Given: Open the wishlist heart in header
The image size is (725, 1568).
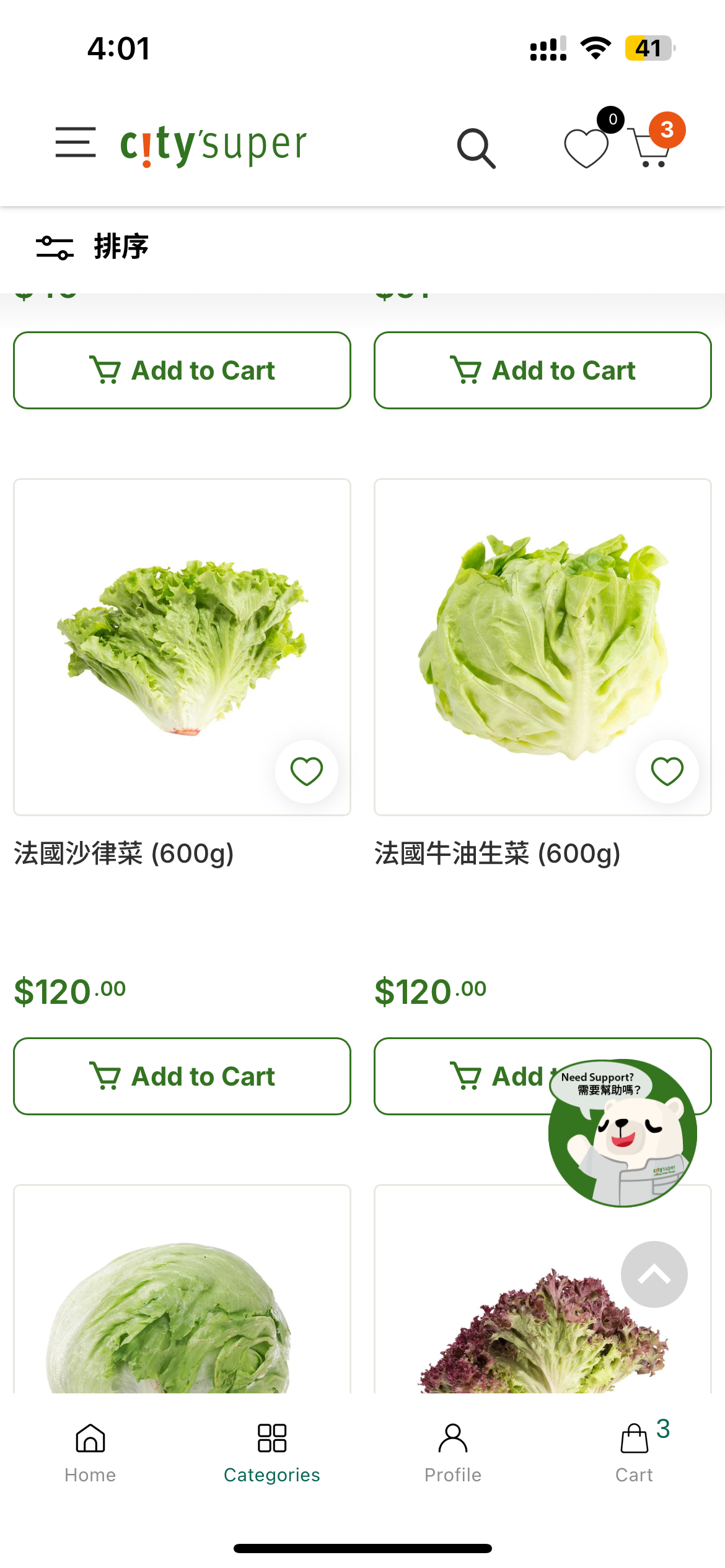Looking at the screenshot, I should point(586,147).
